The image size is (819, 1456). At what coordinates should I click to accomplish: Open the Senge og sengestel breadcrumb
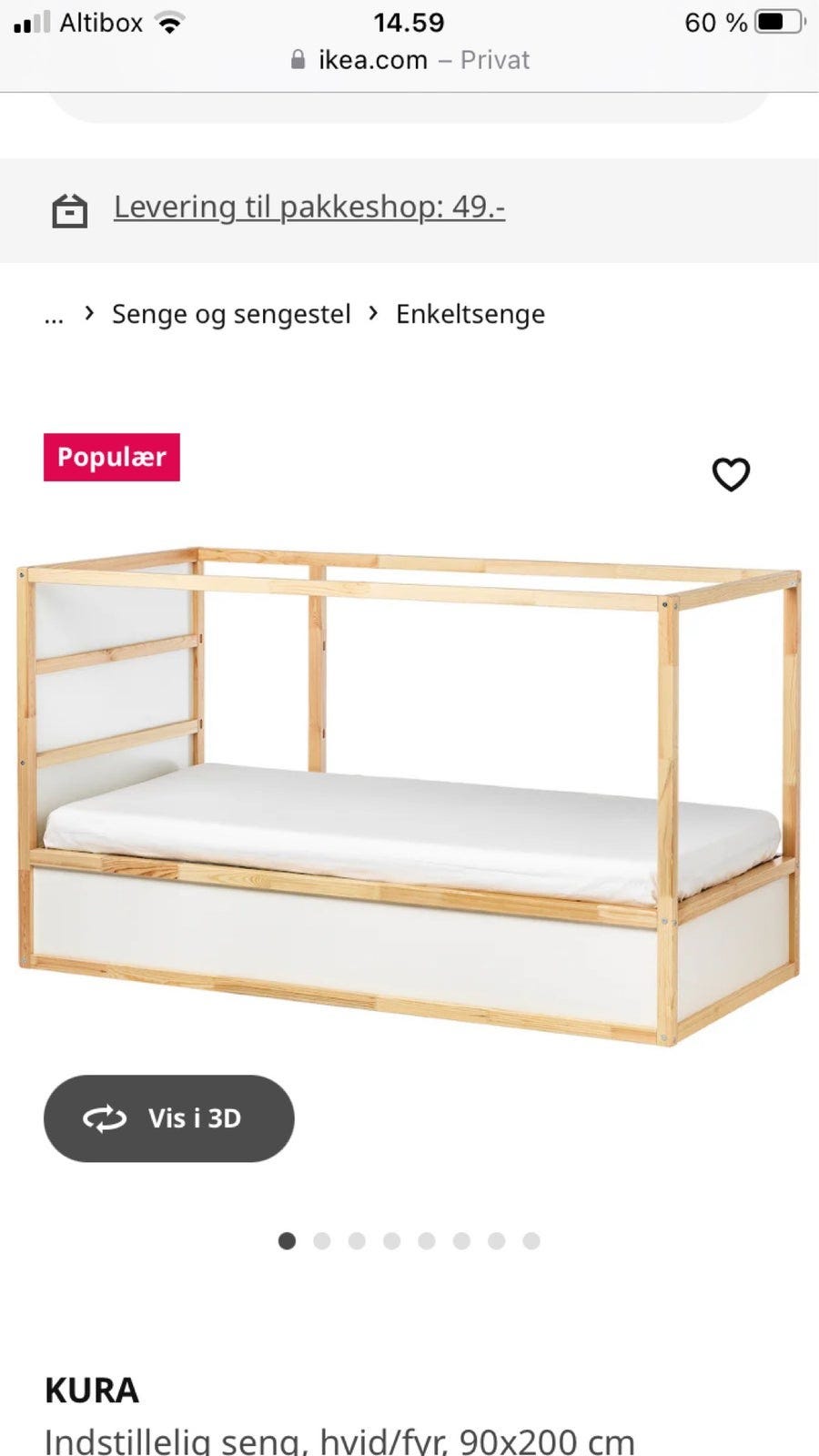(x=230, y=314)
